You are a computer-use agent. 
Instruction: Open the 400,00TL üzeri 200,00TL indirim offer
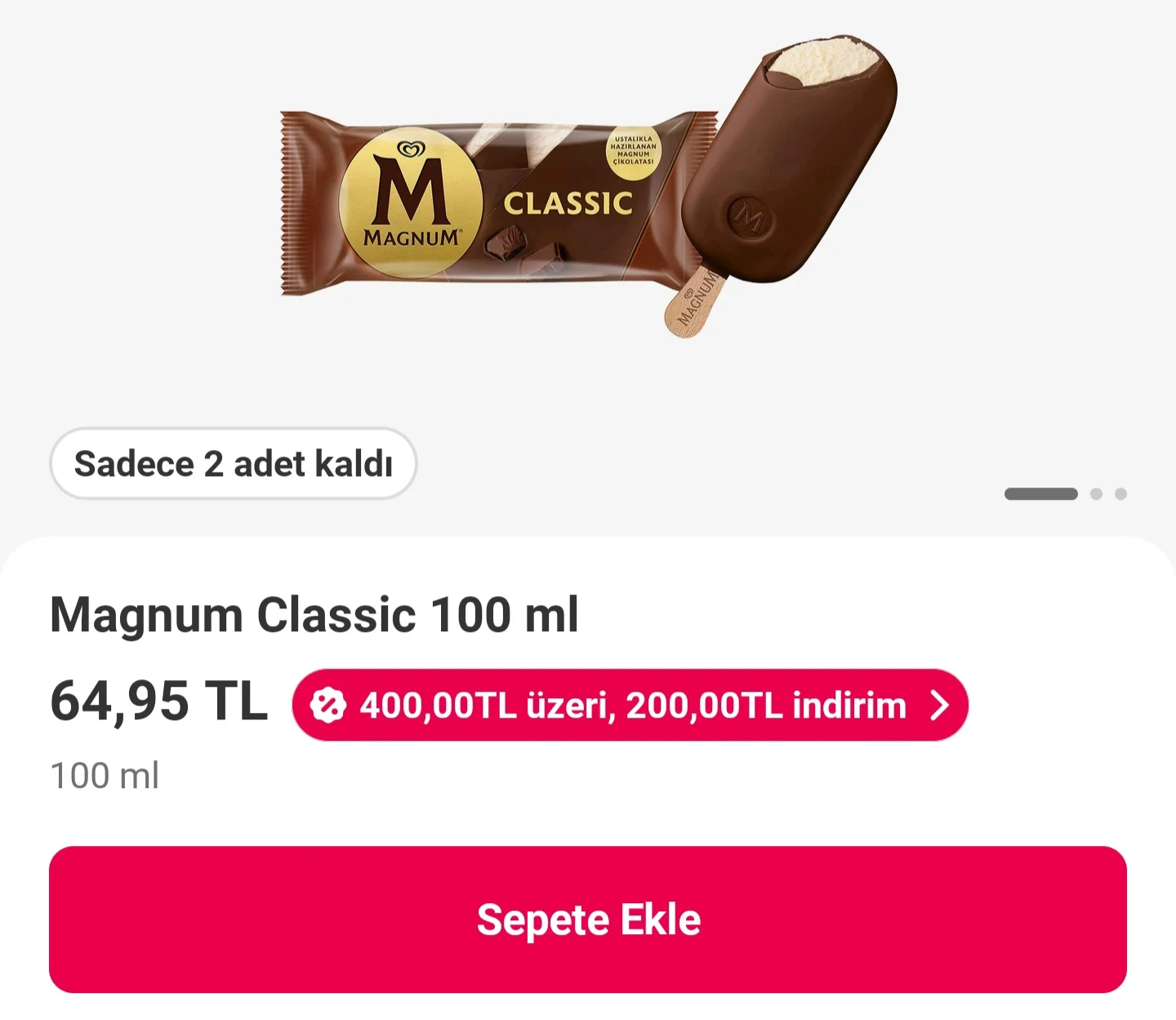point(630,705)
